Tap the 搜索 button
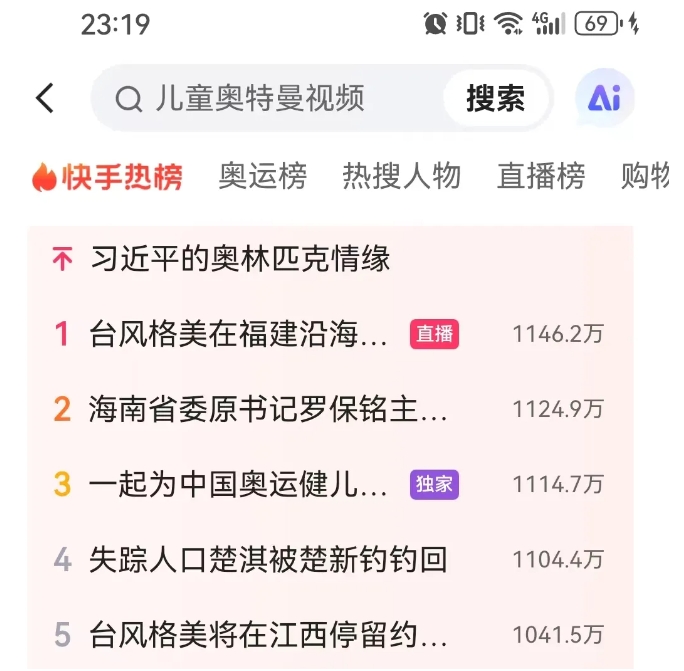Viewport: 684px width, 671px height. [x=495, y=98]
